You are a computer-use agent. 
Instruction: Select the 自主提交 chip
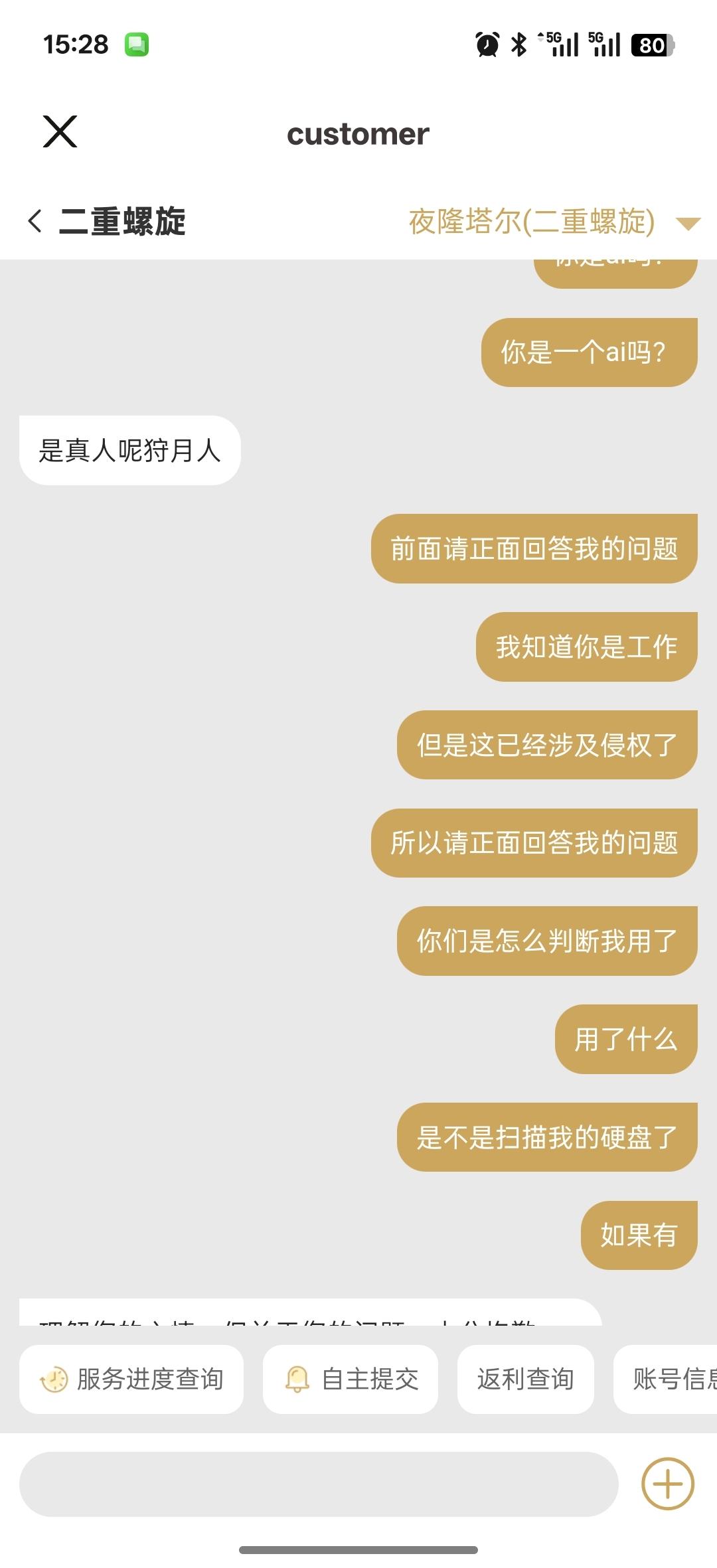pyautogui.click(x=351, y=1379)
